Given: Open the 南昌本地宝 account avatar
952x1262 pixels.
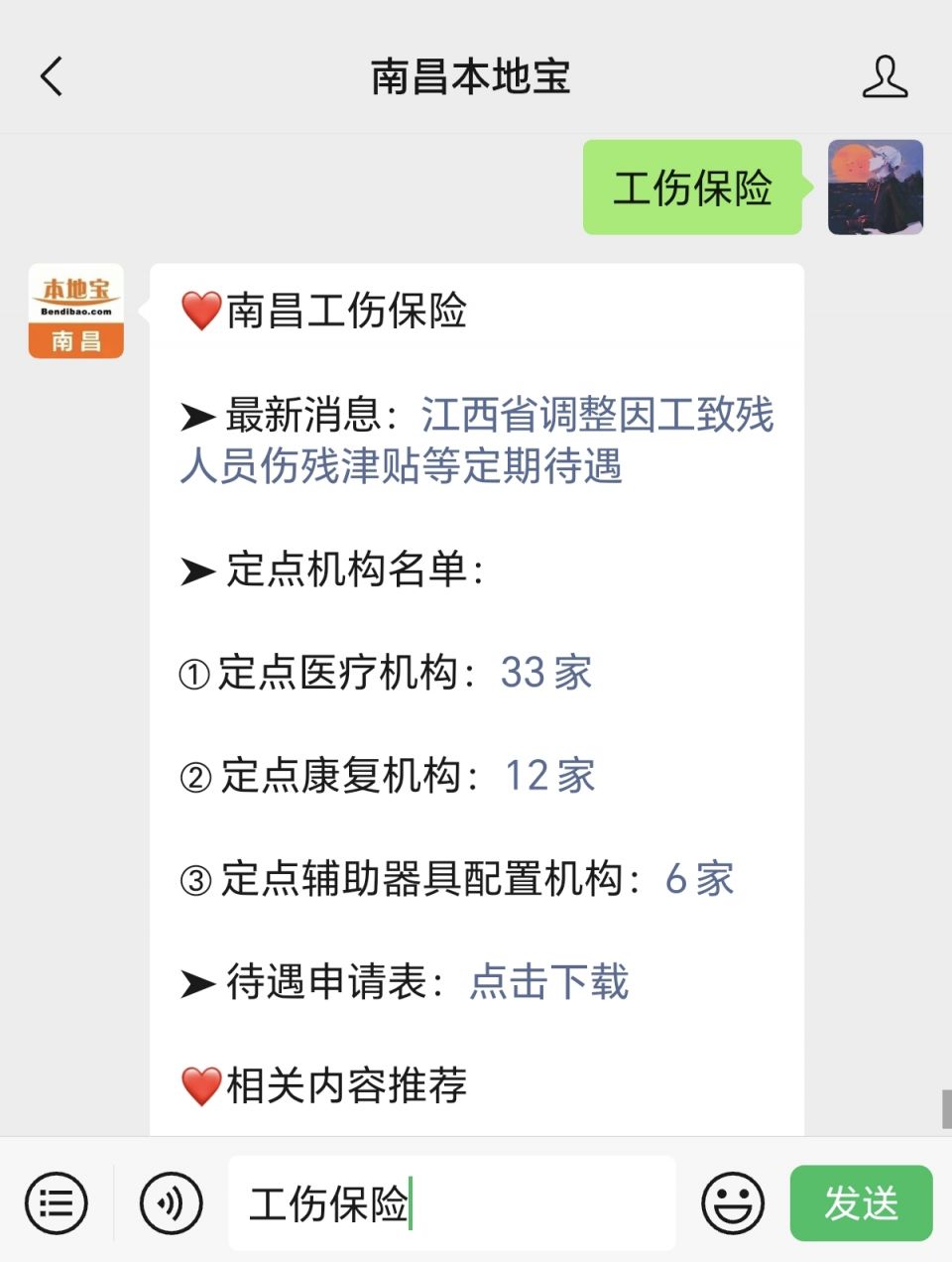Looking at the screenshot, I should 76,311.
